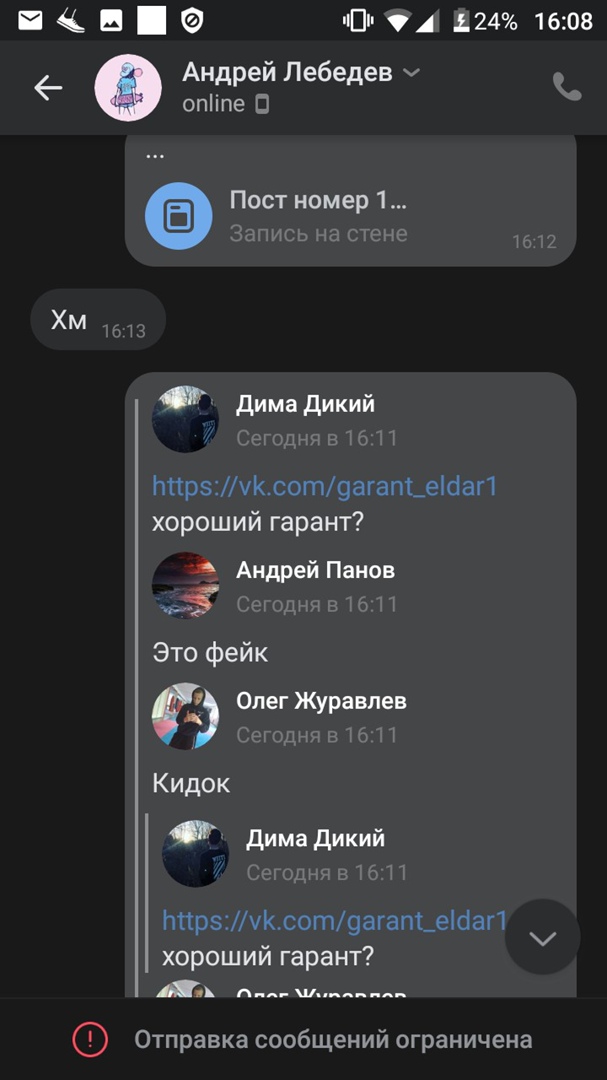Open the garant_eldar1 link in the nested reply

coord(334,920)
